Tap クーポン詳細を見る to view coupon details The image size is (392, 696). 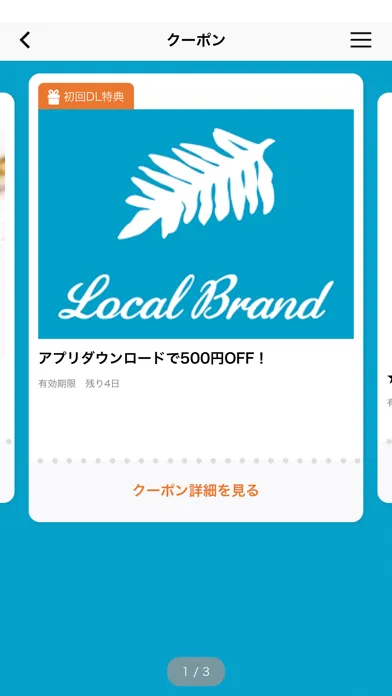196,490
